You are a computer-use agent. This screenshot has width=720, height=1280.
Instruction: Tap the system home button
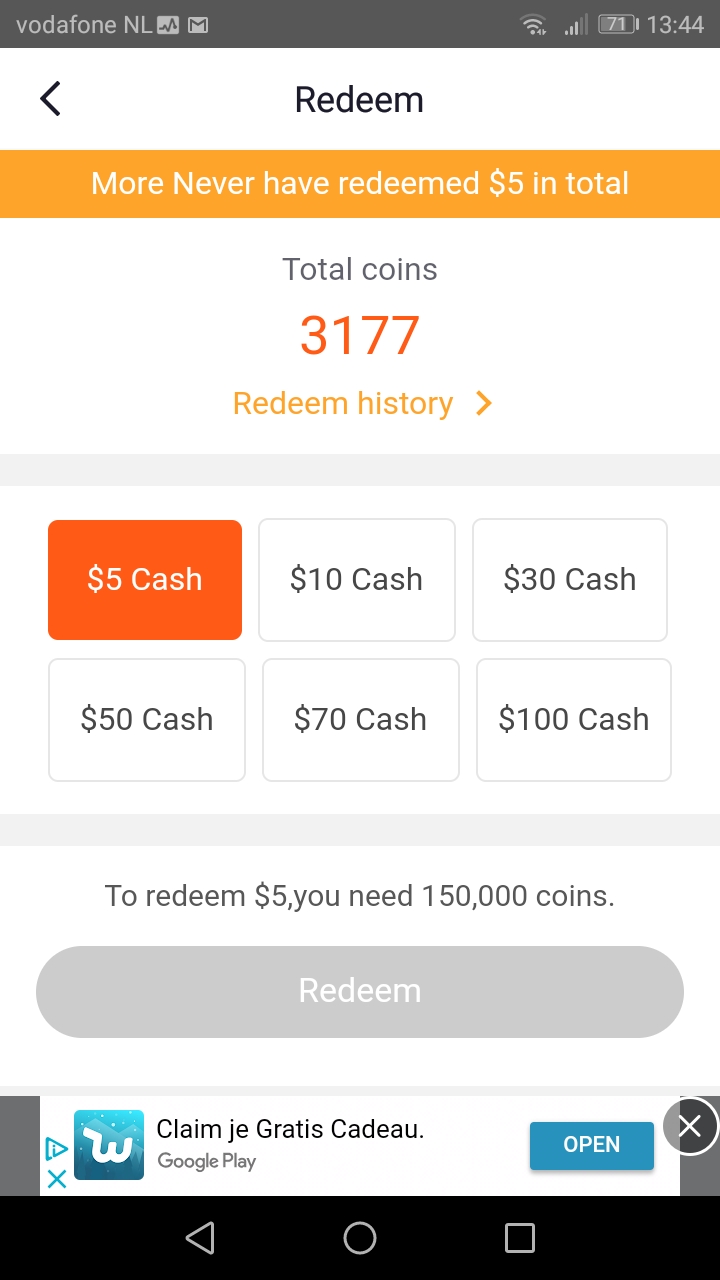360,1238
